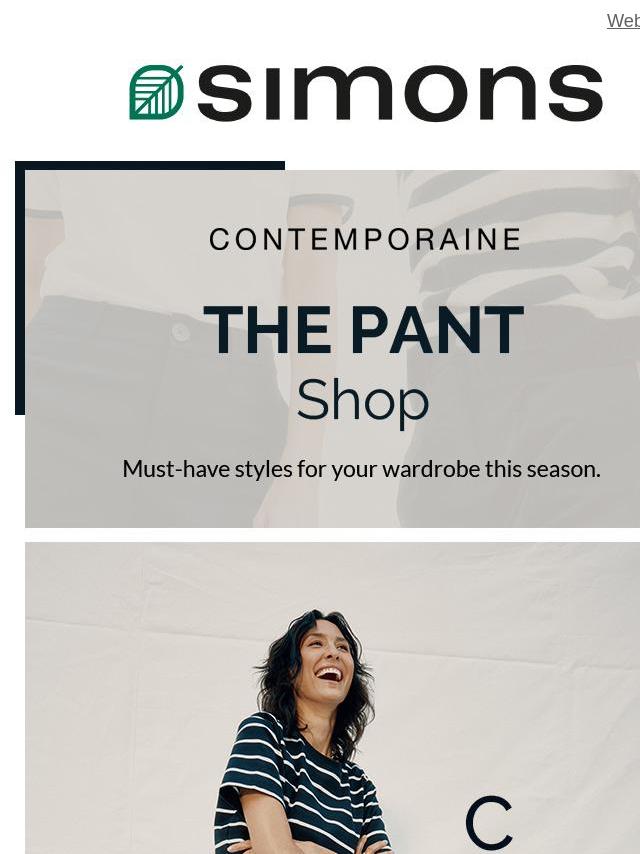Open the image of woman in striped tee
This screenshot has height=854, width=640.
330,700
